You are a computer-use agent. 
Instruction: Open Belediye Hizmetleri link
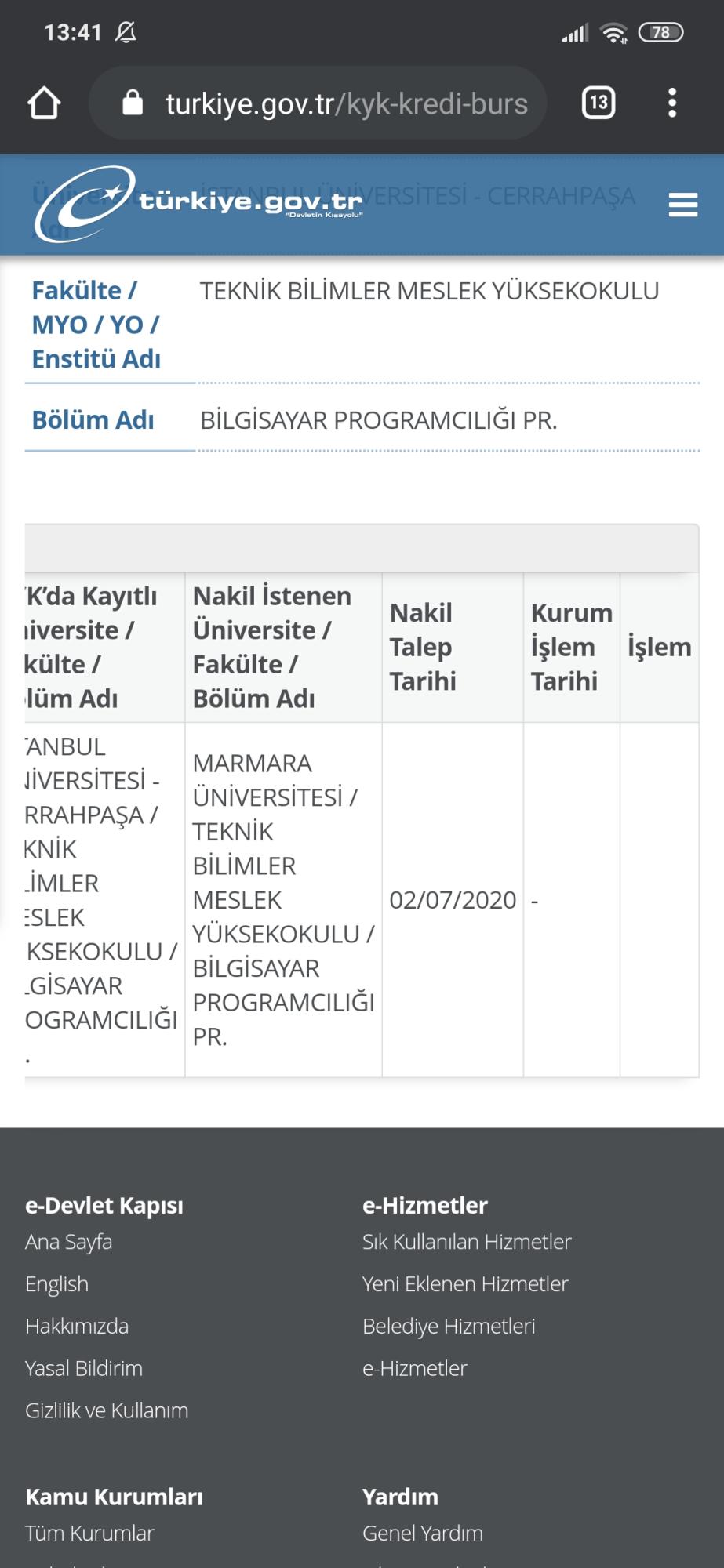(449, 1327)
